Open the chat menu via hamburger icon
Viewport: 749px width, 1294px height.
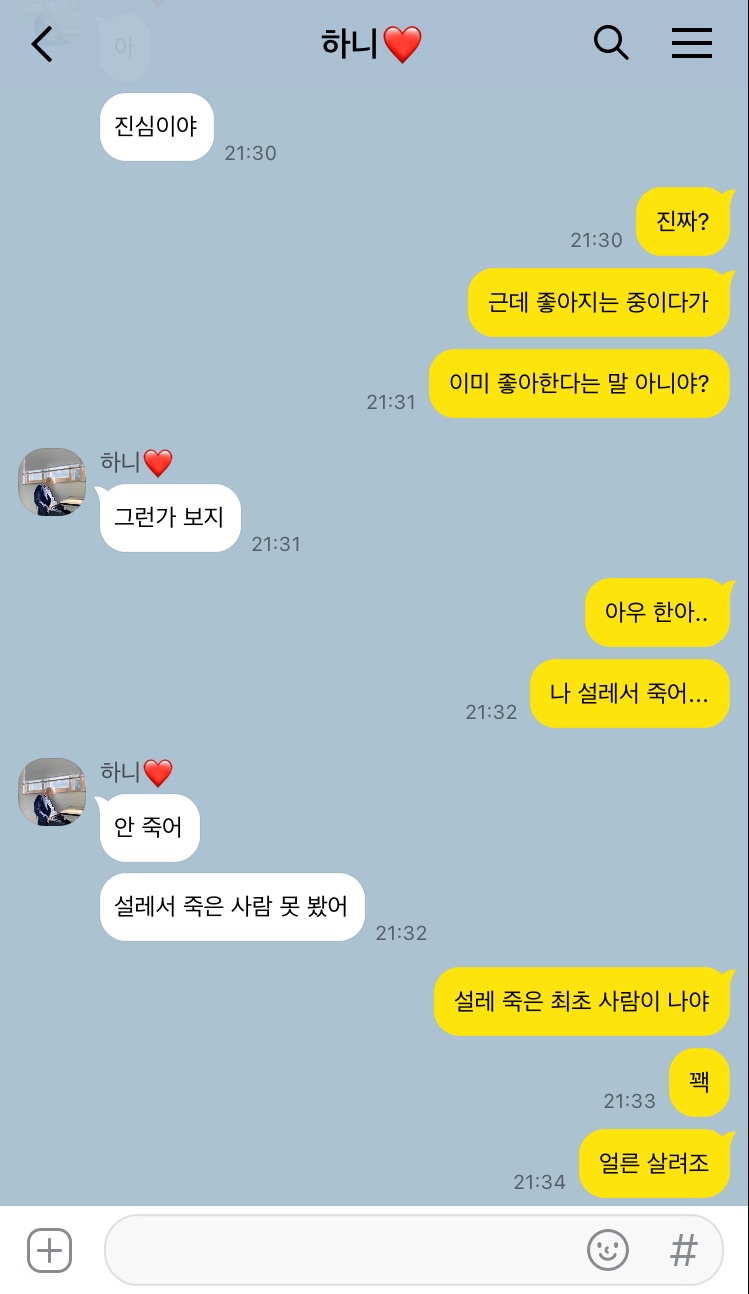click(x=691, y=43)
